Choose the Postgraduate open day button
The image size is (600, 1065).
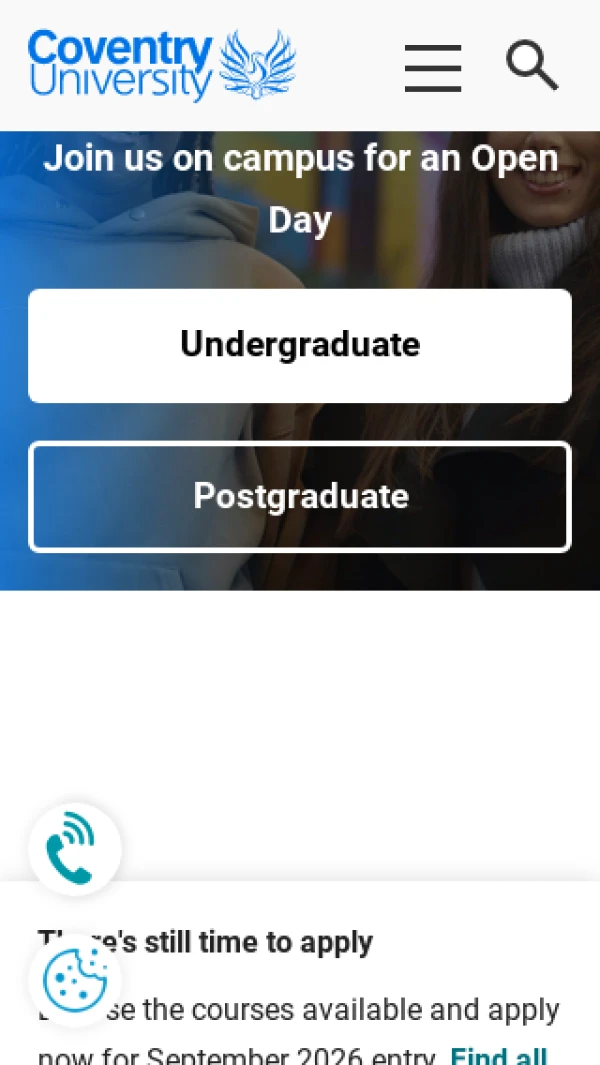click(300, 497)
